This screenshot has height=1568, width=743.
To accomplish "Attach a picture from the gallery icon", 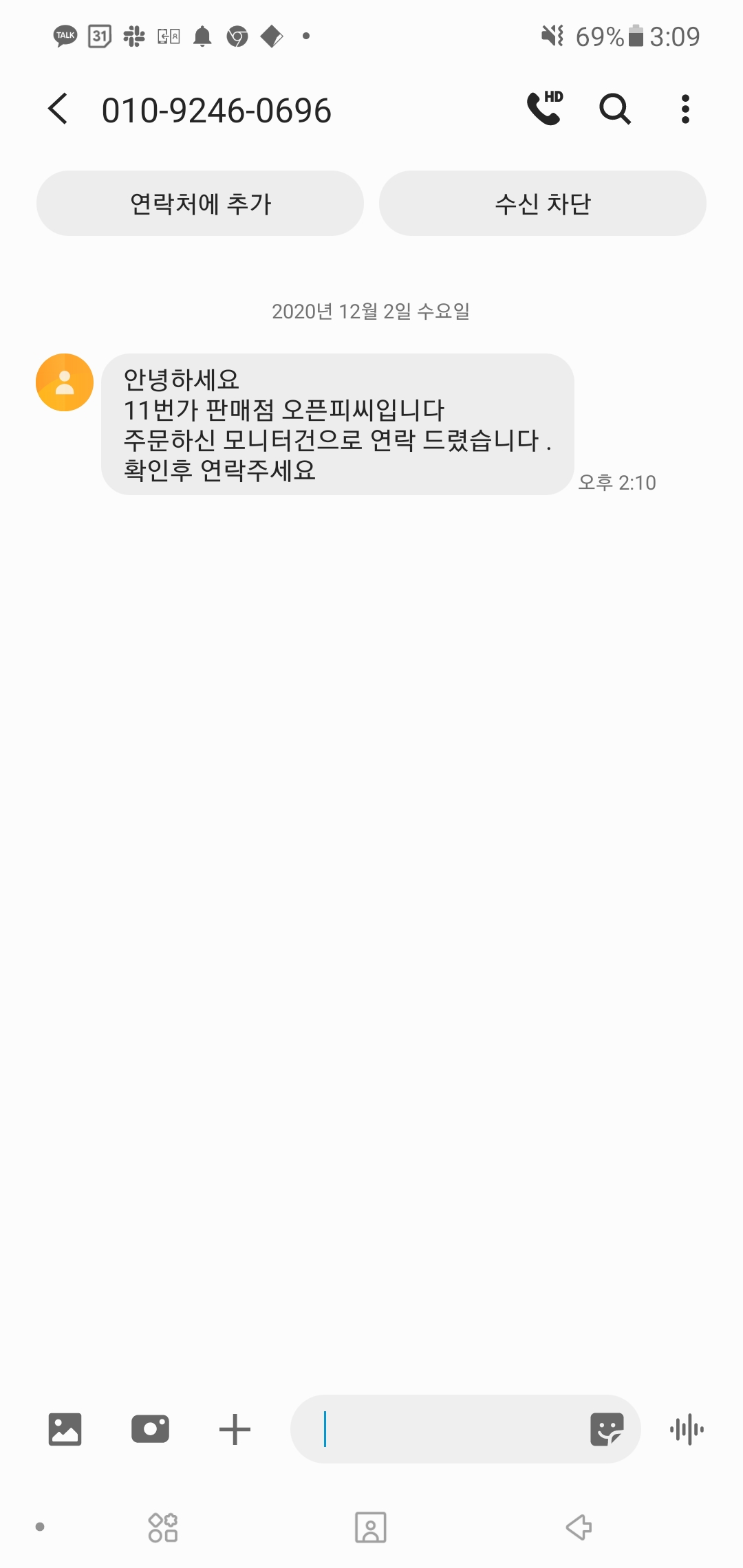I will (x=65, y=1430).
